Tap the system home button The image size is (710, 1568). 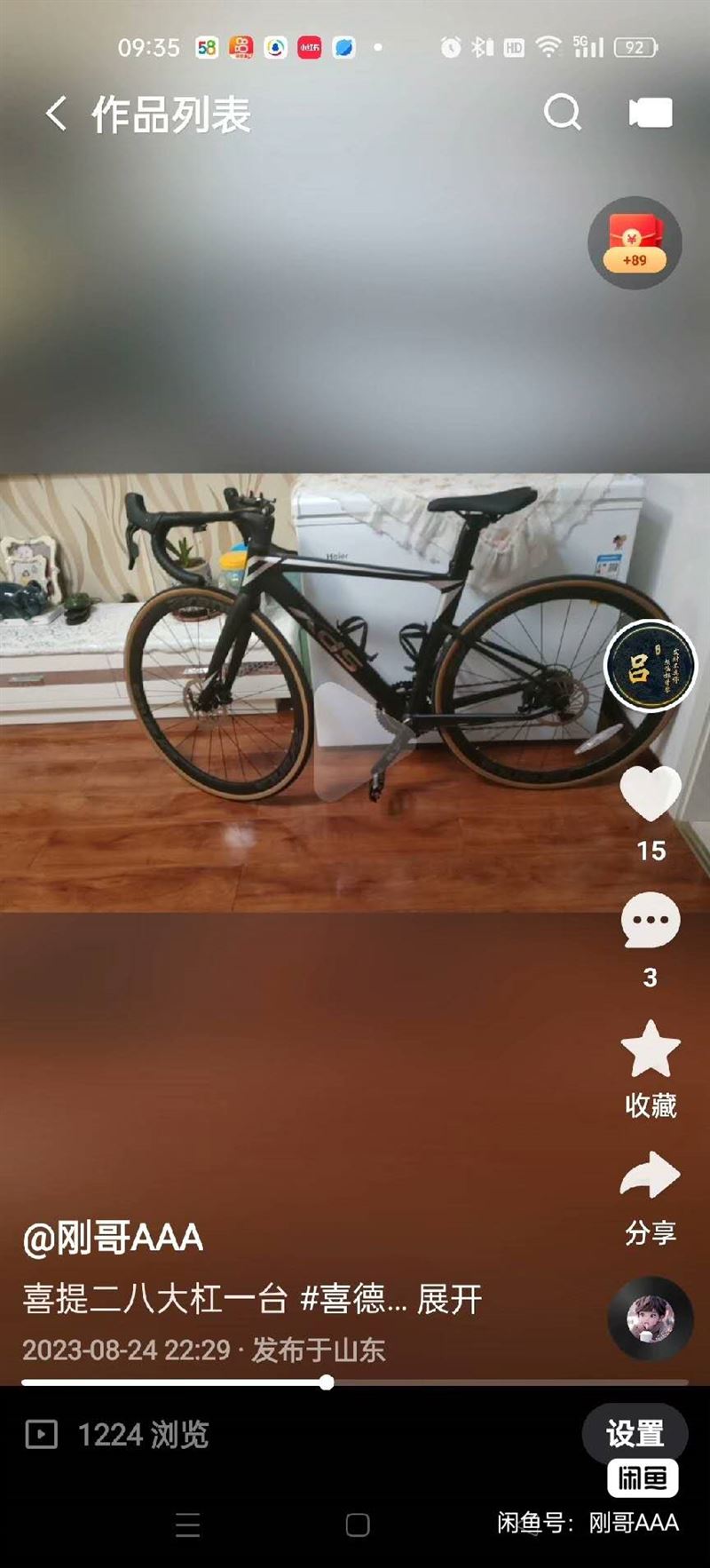click(358, 1525)
